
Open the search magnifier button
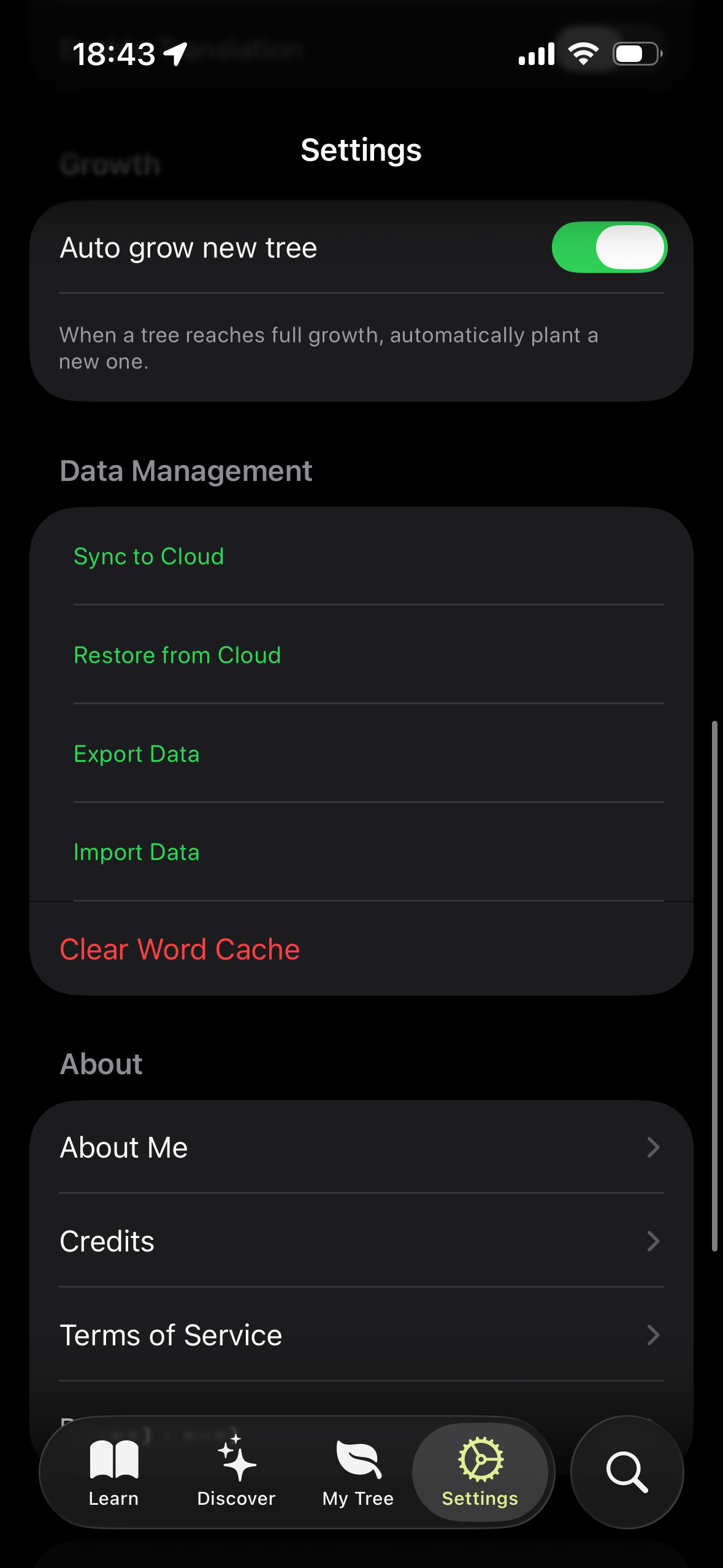click(627, 1472)
